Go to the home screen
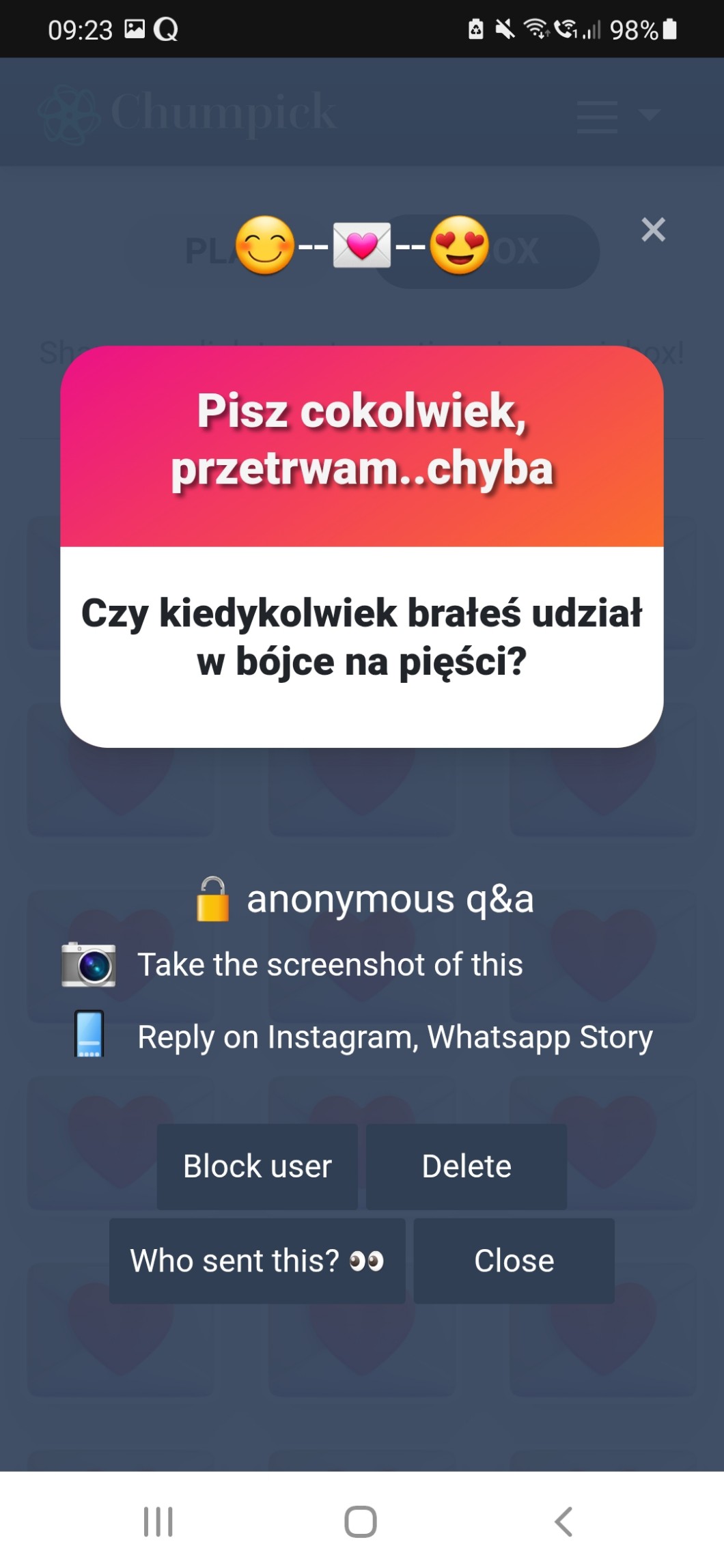This screenshot has width=724, height=1568. pos(361,1522)
